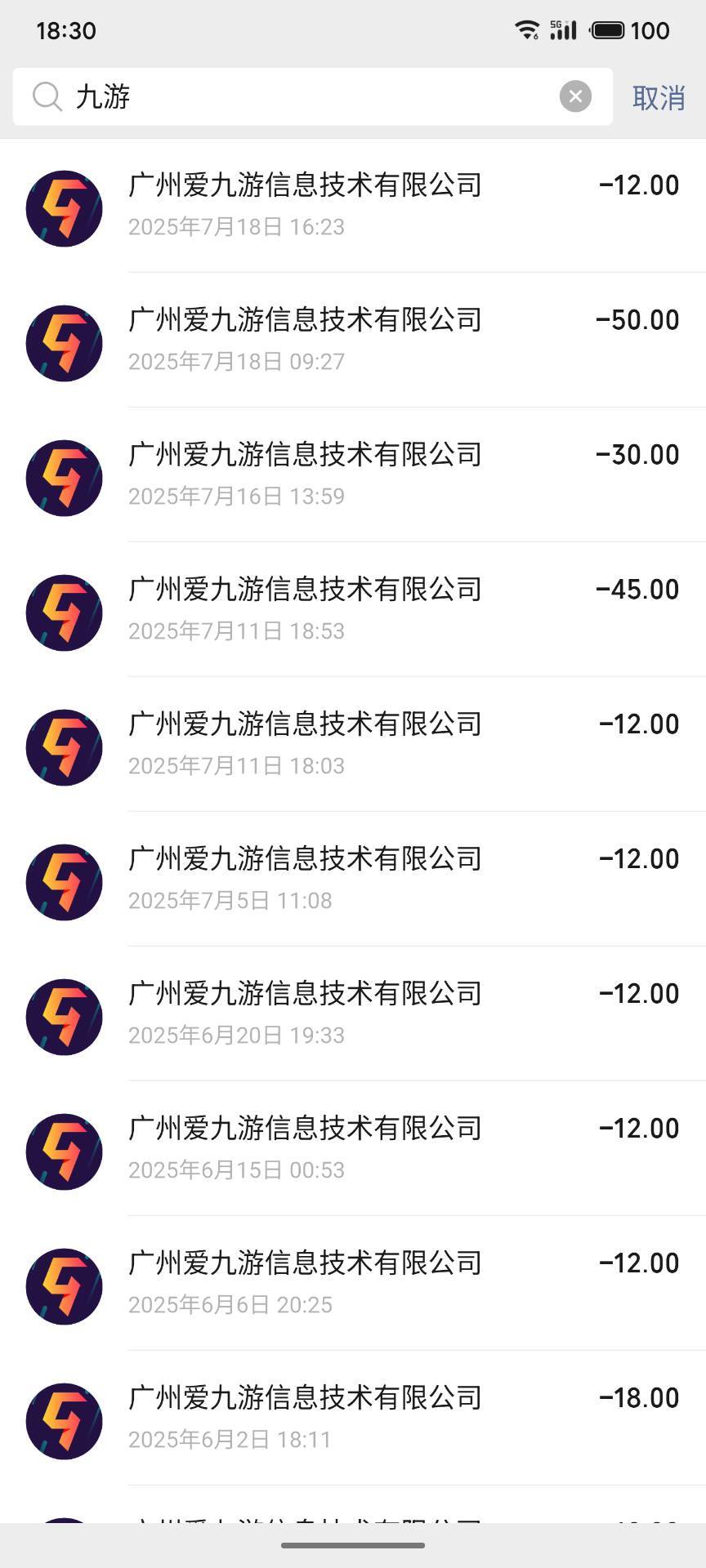This screenshot has width=706, height=1568.
Task: Open the -50.00 payment on 7月18日 09:27
Action: click(x=353, y=340)
